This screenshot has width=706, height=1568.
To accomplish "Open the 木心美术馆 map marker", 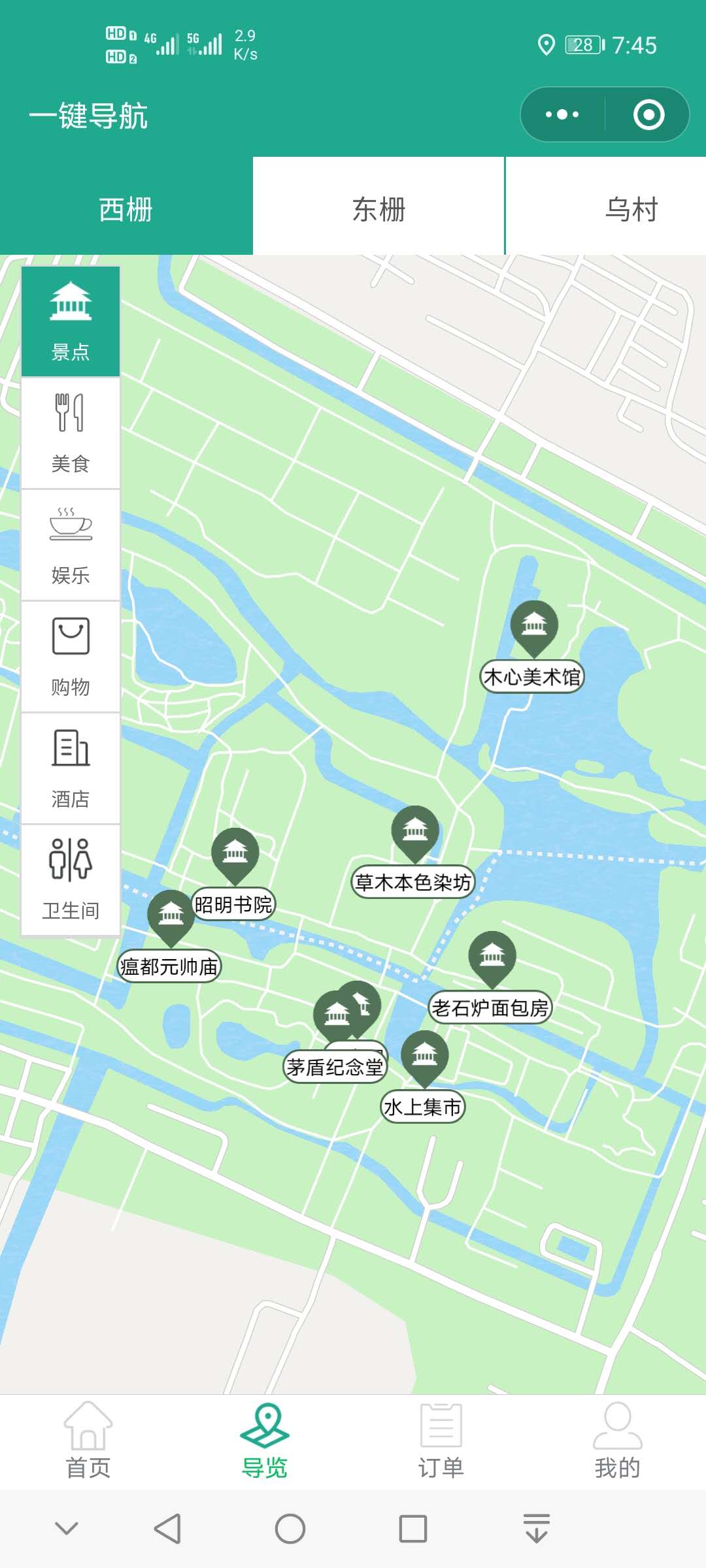I will click(534, 625).
